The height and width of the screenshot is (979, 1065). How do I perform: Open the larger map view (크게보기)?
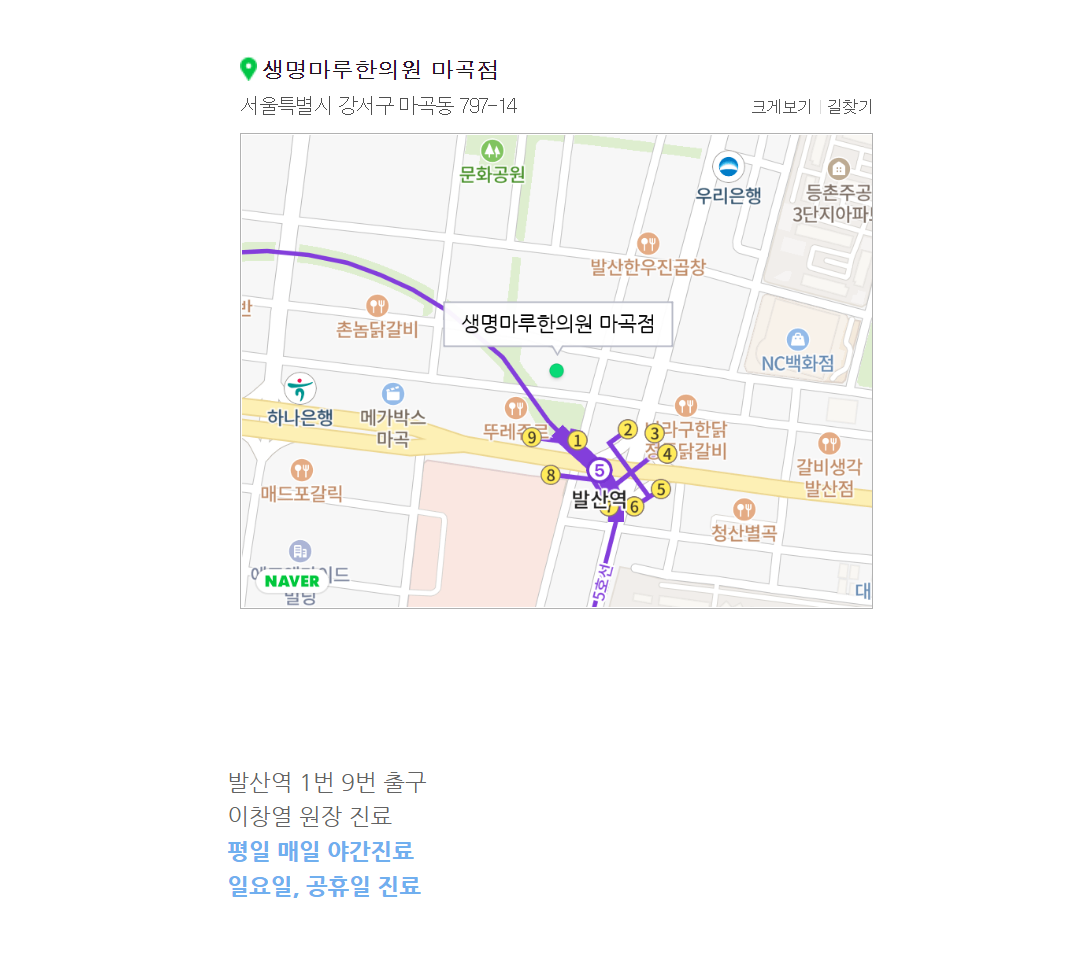point(781,107)
